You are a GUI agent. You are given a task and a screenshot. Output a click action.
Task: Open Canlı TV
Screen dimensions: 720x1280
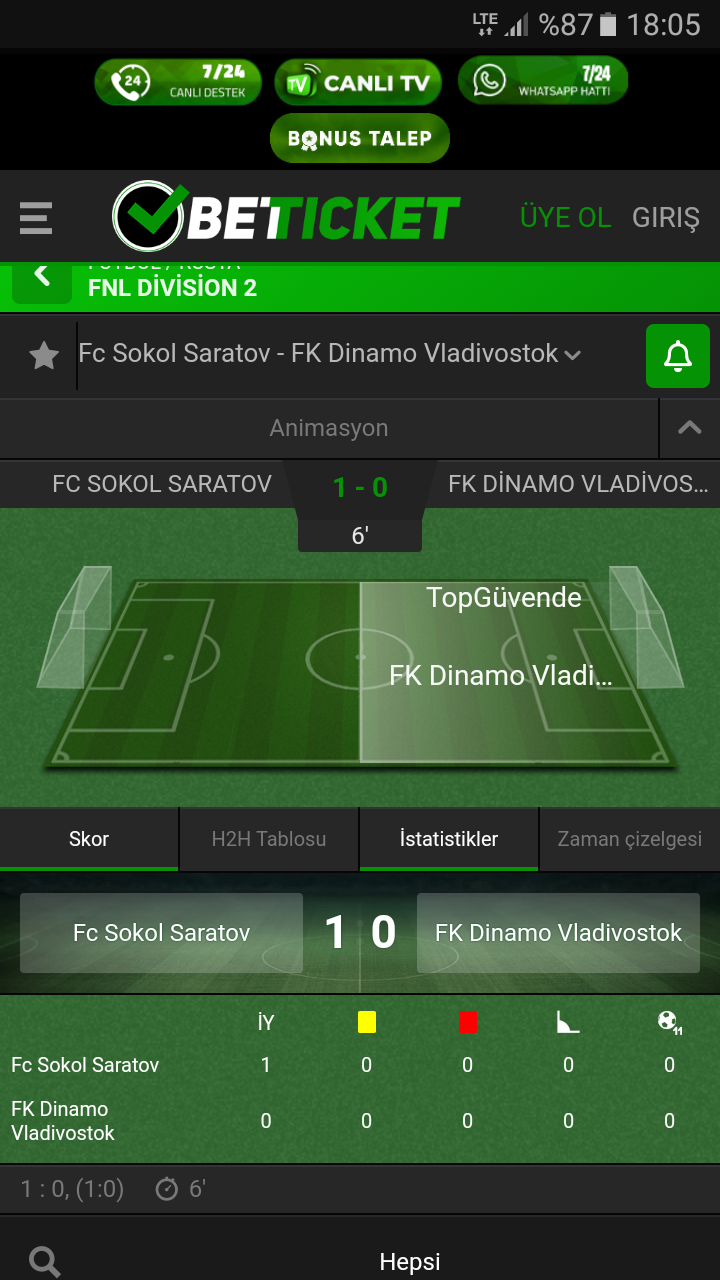358,83
